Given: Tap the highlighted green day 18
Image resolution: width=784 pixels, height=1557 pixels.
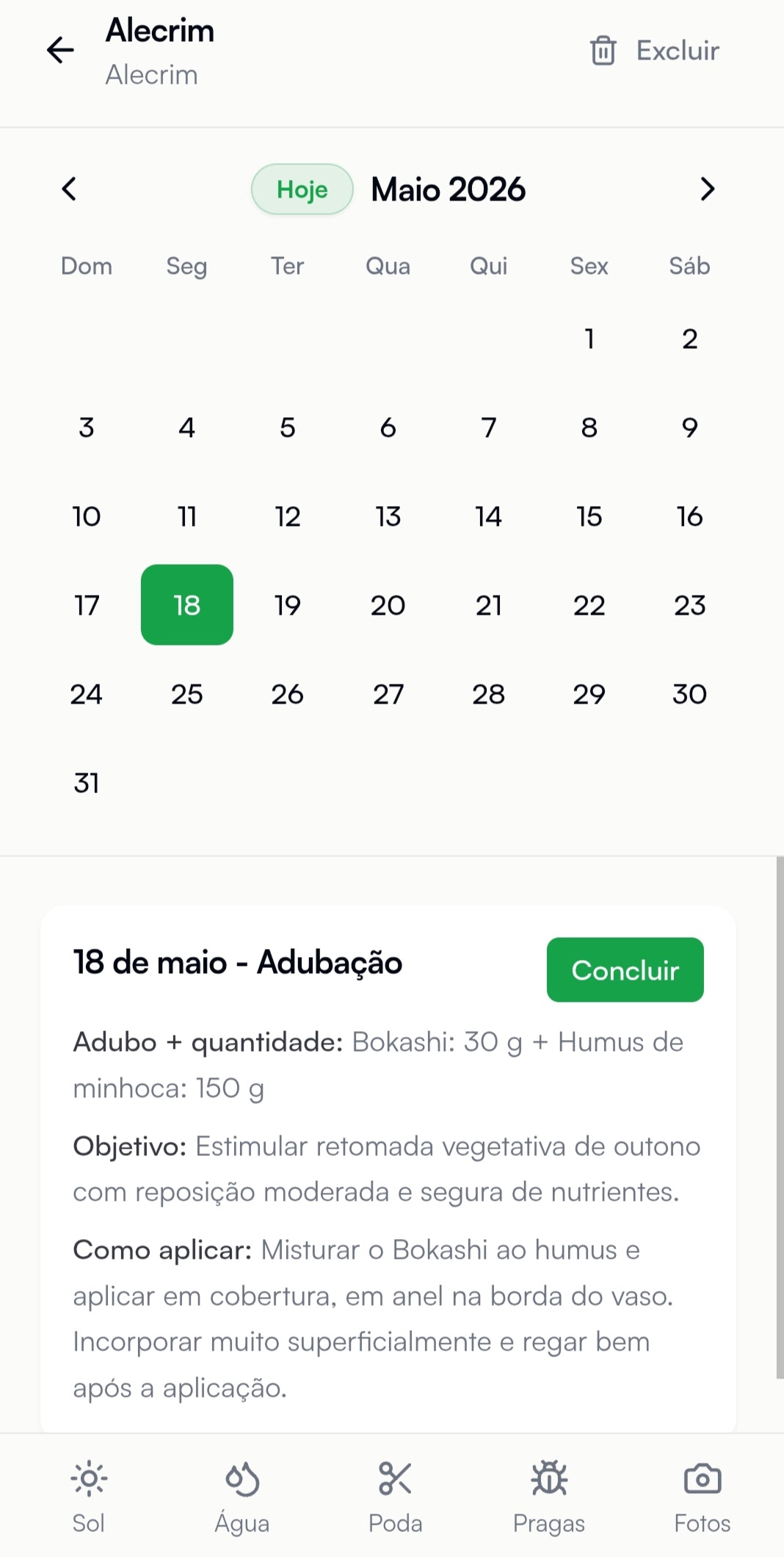Looking at the screenshot, I should pyautogui.click(x=186, y=604).
